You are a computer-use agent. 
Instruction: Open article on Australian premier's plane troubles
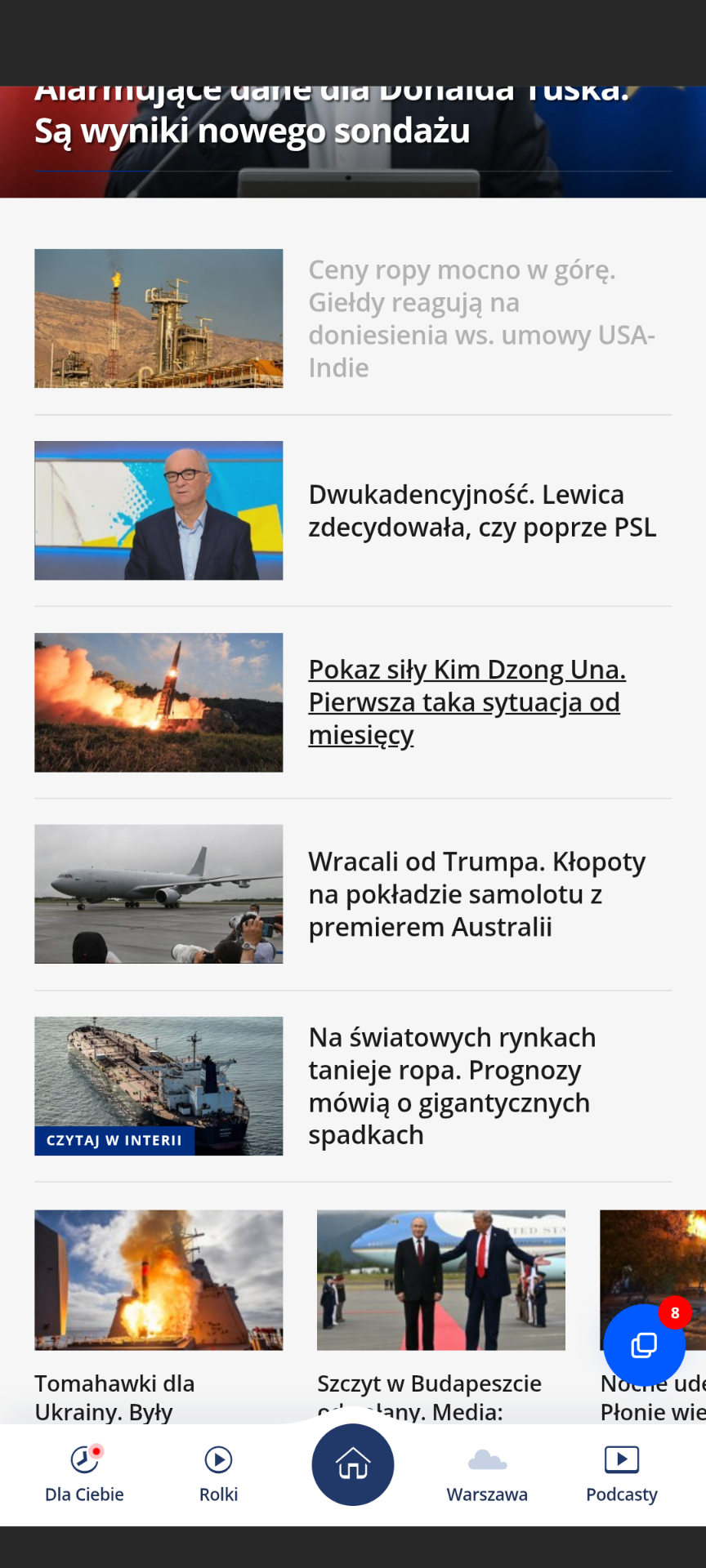tap(476, 894)
